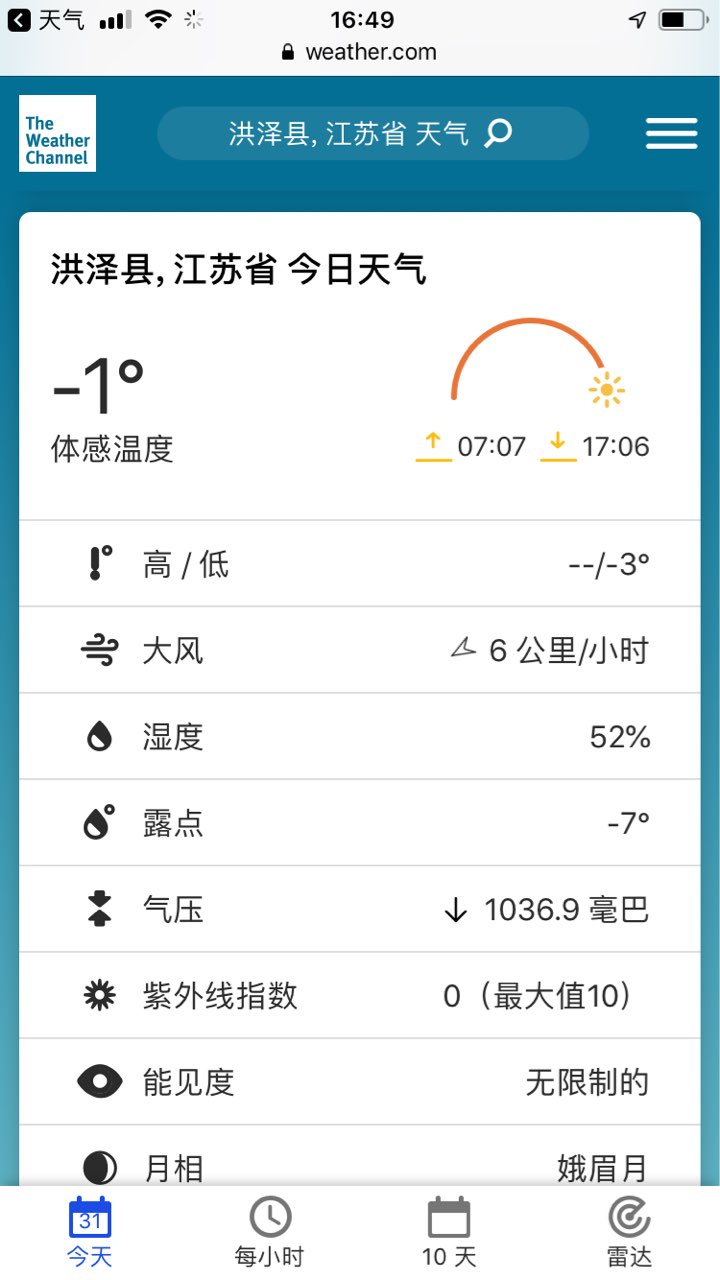Switch to the 10 天 forecast tab
Screen dimensions: 720x1280
pos(449,1232)
